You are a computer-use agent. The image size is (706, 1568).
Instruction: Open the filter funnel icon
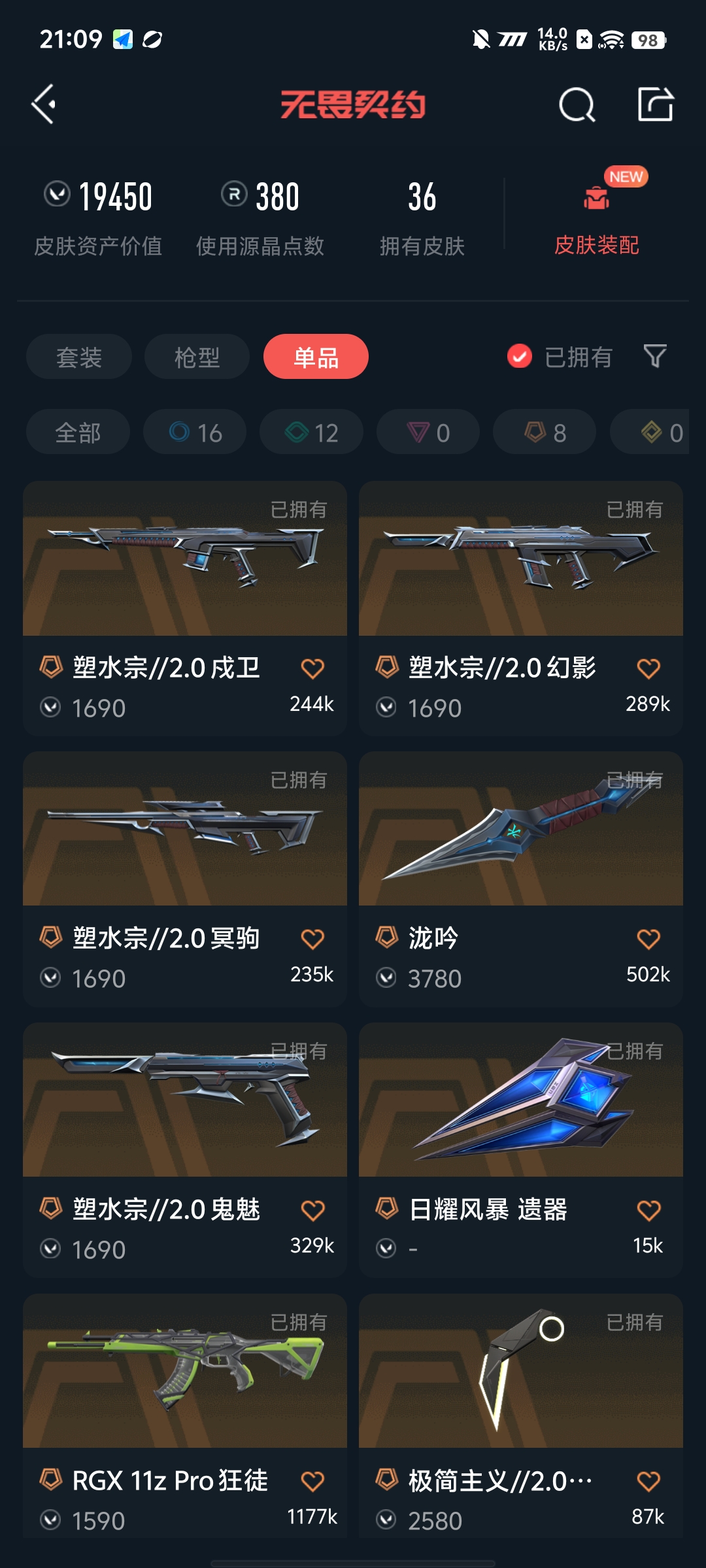[x=655, y=357]
